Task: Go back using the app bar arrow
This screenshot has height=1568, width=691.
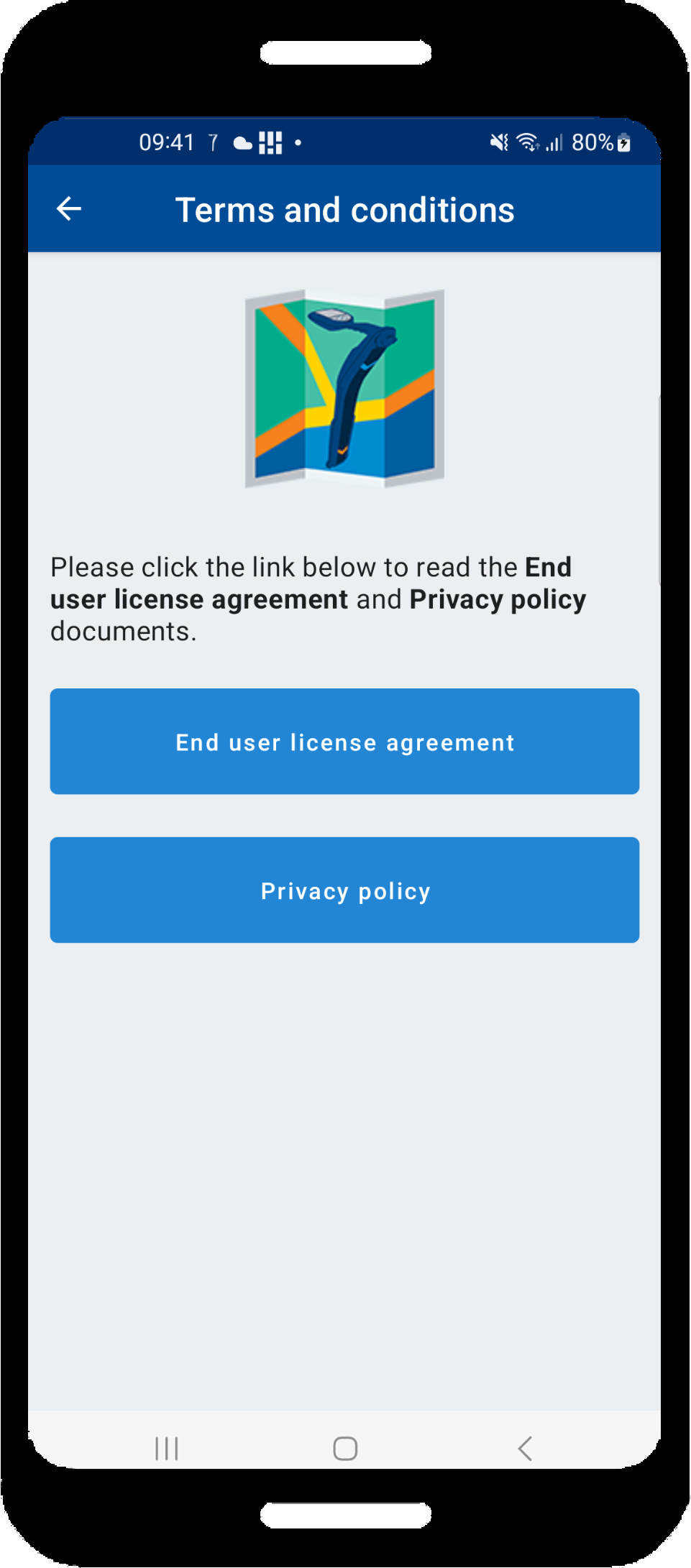Action: pyautogui.click(x=69, y=209)
